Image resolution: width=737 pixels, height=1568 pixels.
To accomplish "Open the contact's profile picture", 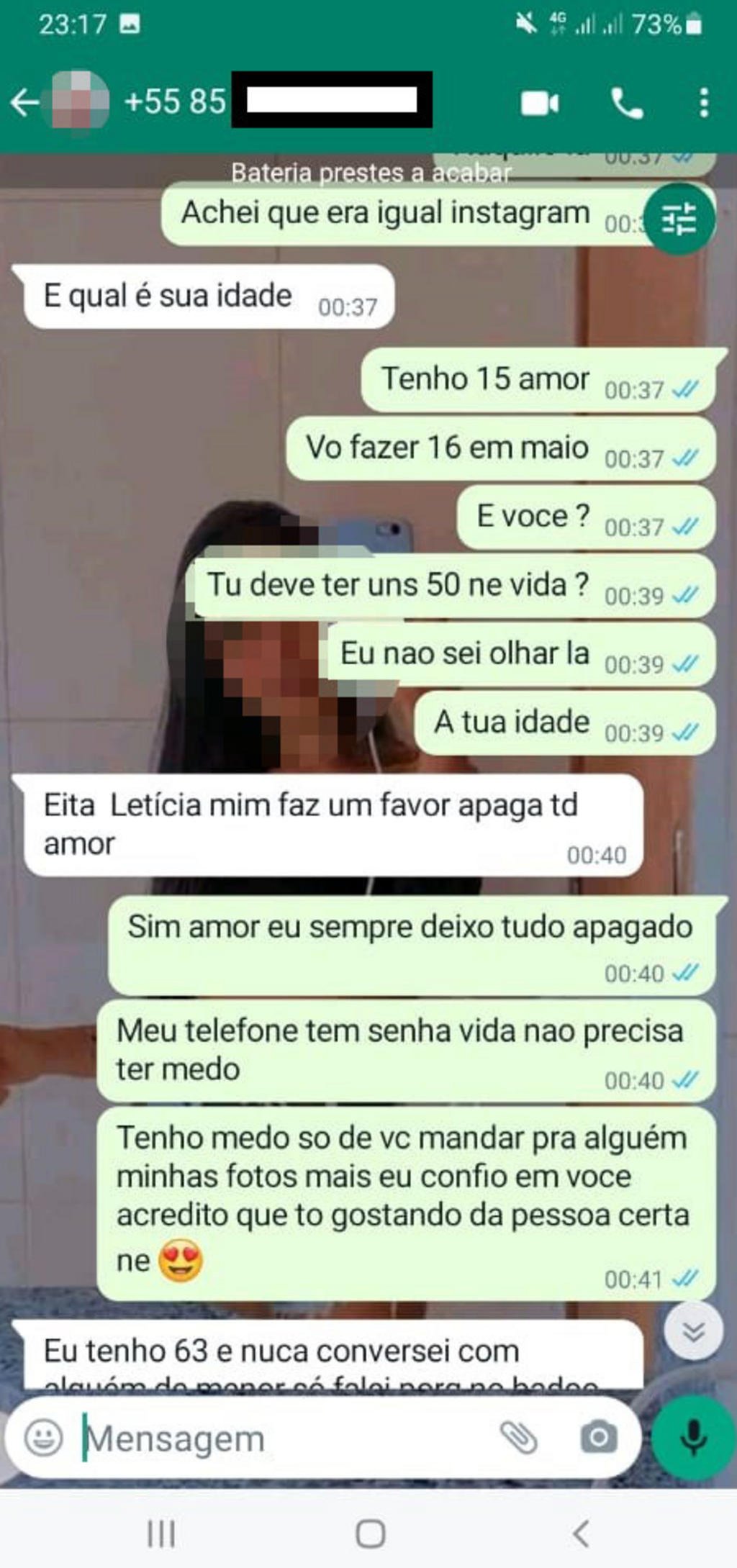I will pyautogui.click(x=80, y=102).
